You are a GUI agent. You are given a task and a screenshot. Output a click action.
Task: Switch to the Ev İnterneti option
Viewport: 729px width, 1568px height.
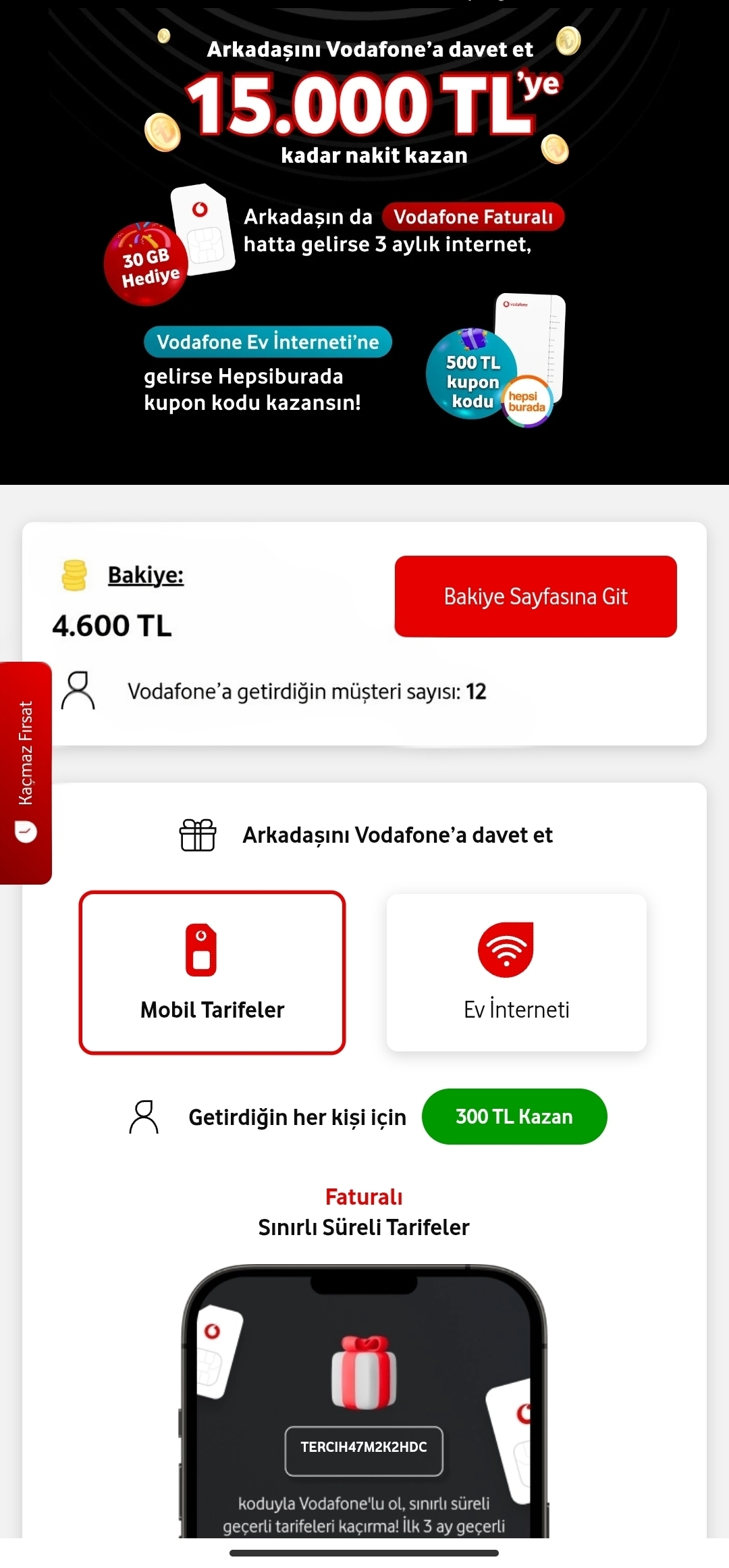pyautogui.click(x=516, y=972)
